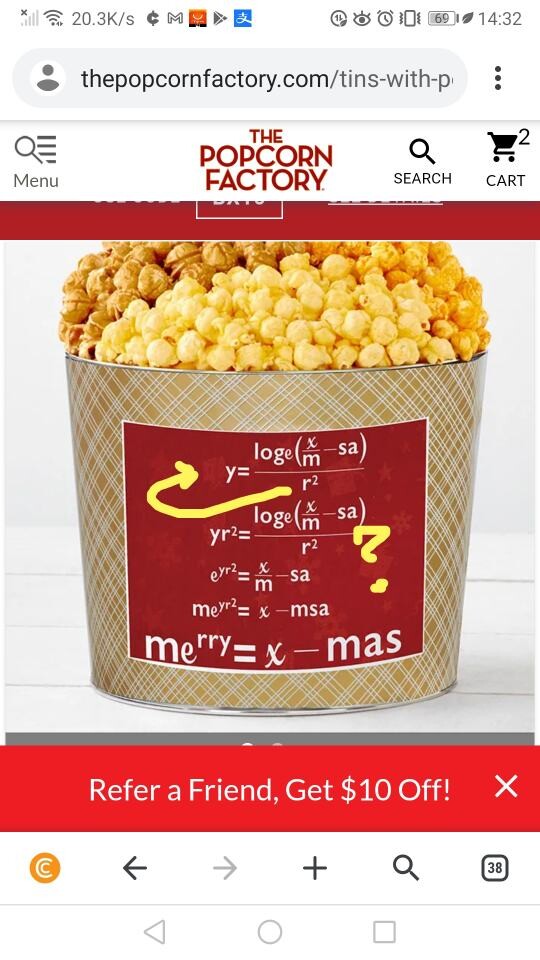Go to The Popcorn Factory homepage
Viewport: 540px width, 960px height.
click(266, 160)
